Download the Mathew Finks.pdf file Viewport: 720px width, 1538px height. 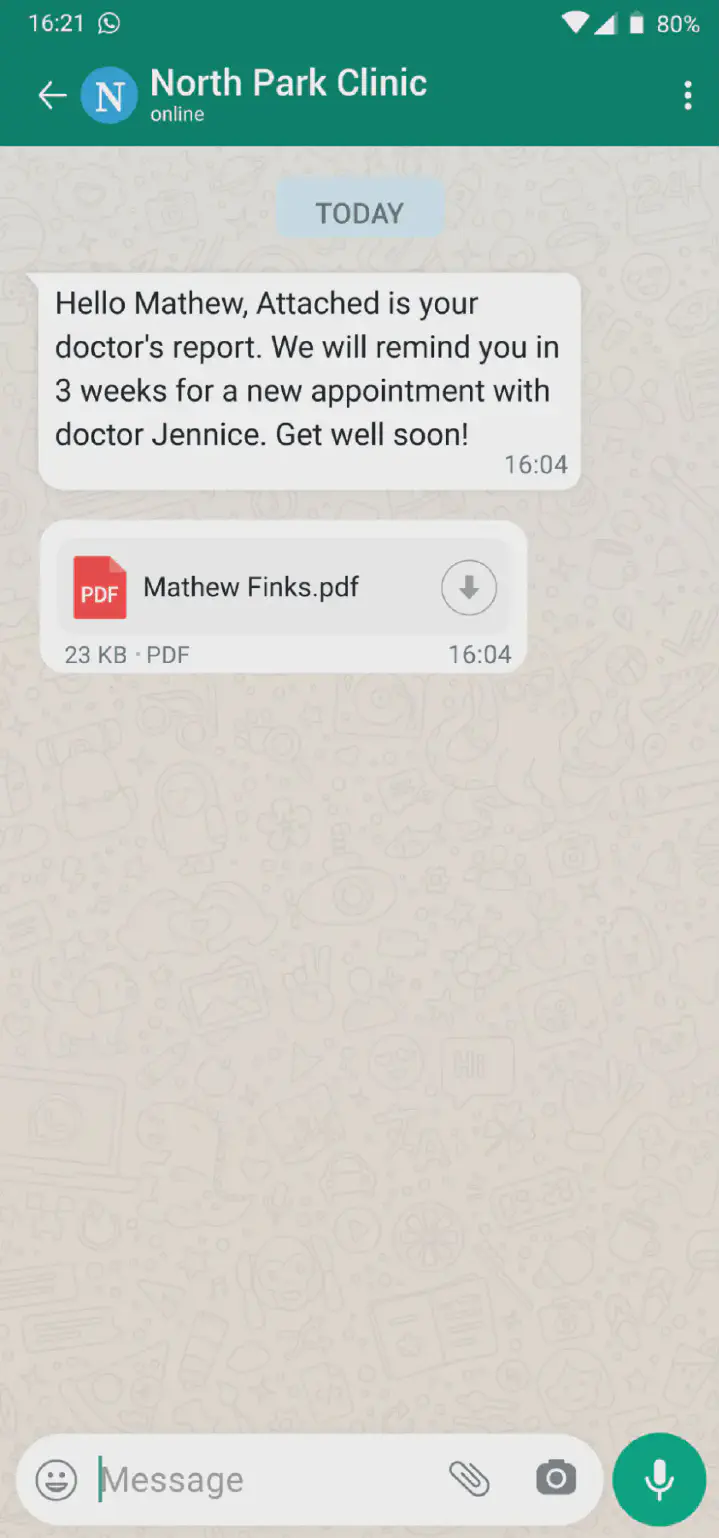468,588
